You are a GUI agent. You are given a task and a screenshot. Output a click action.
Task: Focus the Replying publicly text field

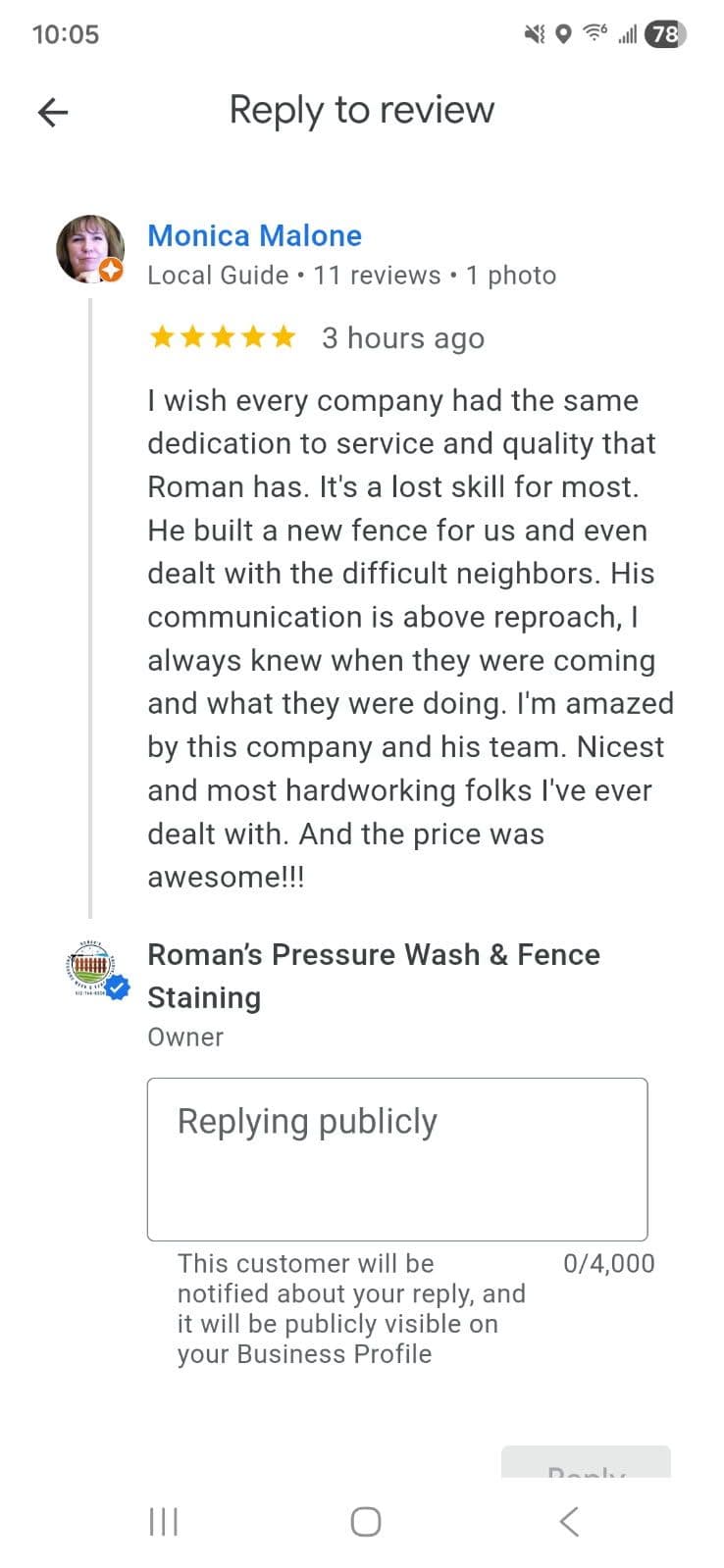click(396, 1159)
